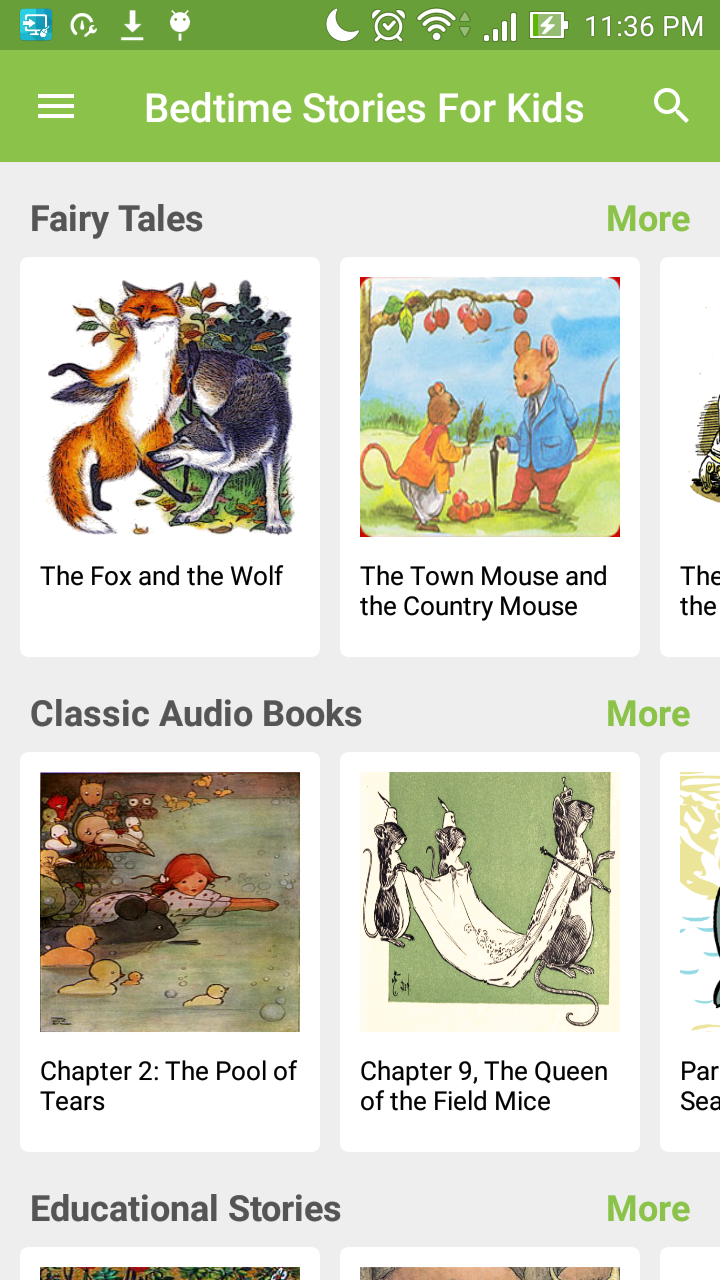Tap the download notification icon
720x1280 pixels.
[x=131, y=25]
